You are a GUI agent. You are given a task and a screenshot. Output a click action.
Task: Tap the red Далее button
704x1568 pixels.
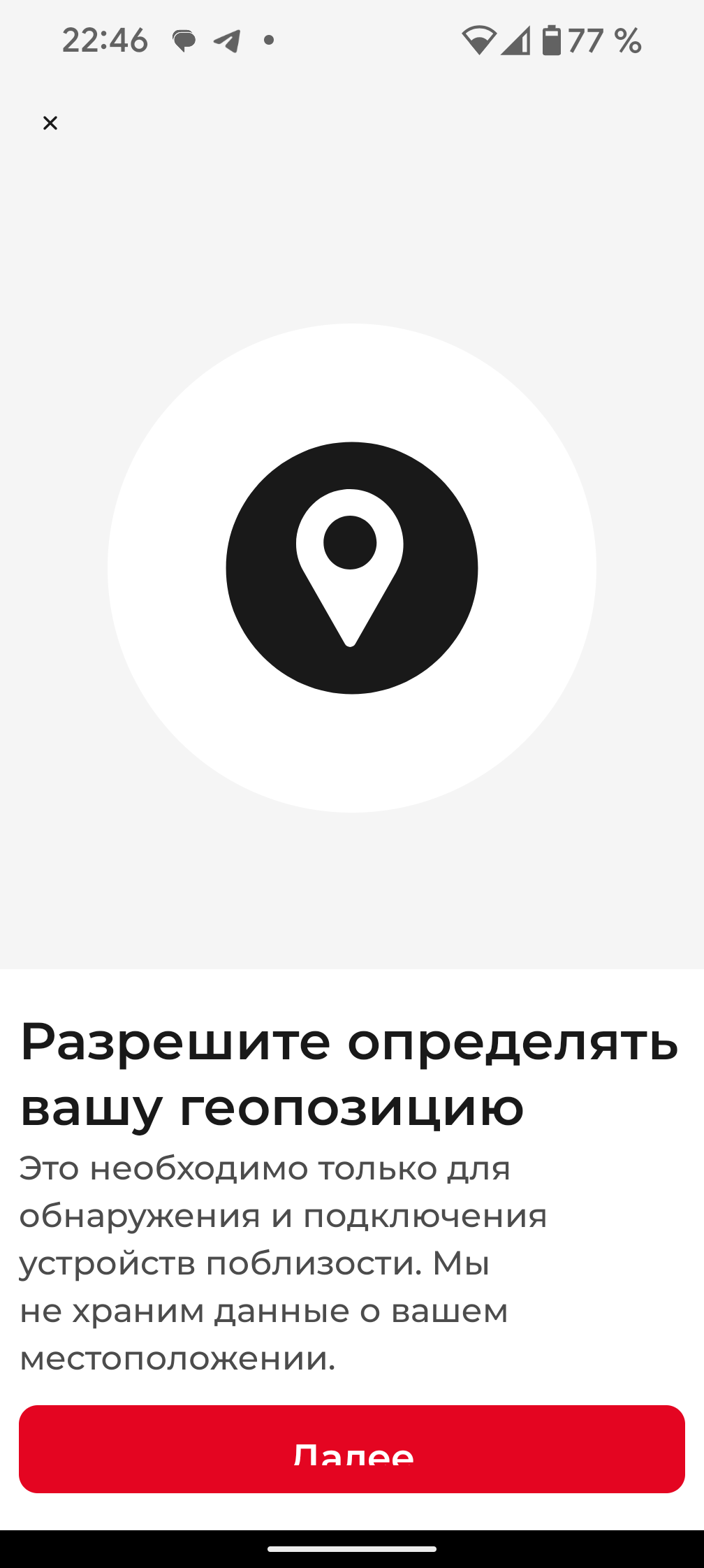click(352, 1449)
